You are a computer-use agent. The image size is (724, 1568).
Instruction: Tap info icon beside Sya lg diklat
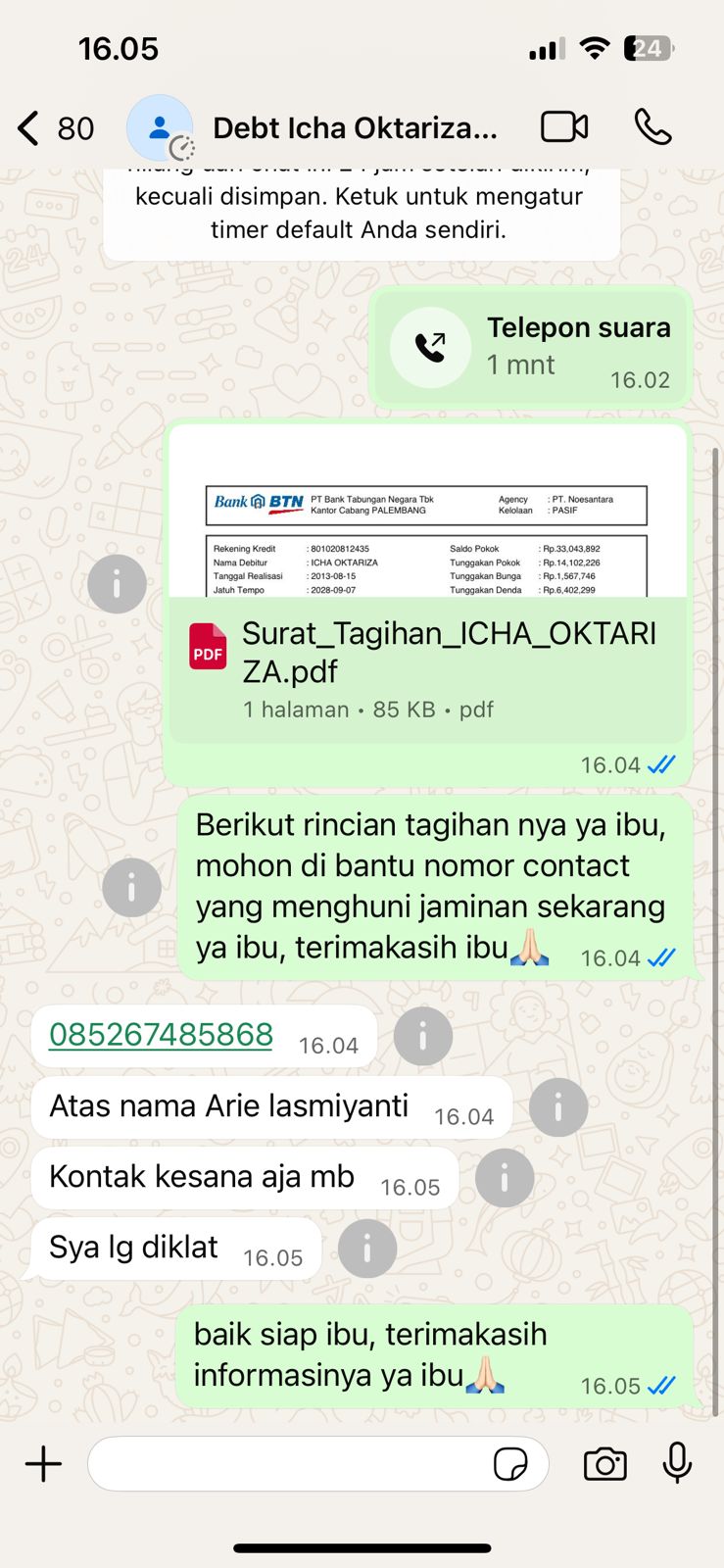click(366, 1249)
